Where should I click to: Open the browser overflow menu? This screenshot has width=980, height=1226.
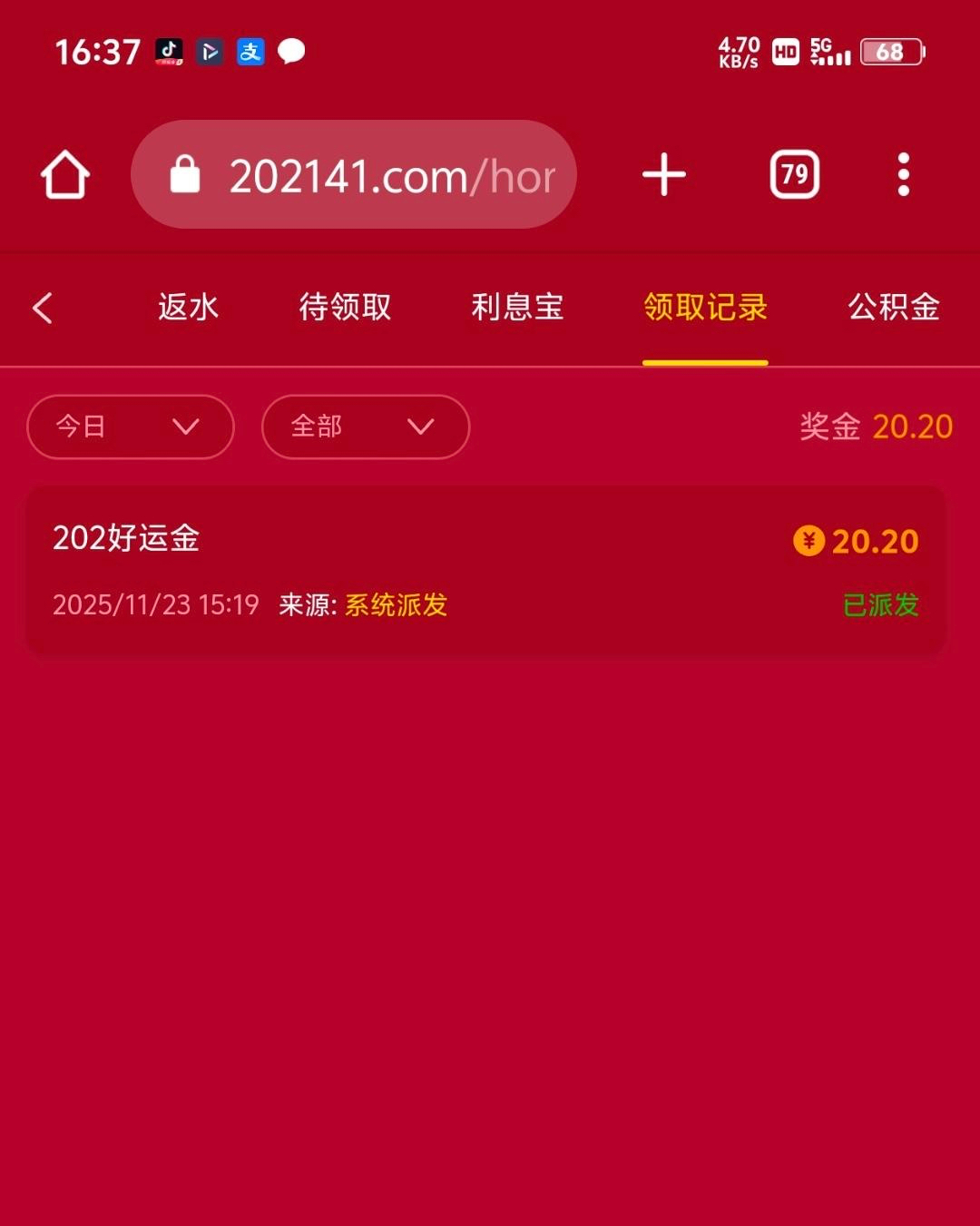903,174
